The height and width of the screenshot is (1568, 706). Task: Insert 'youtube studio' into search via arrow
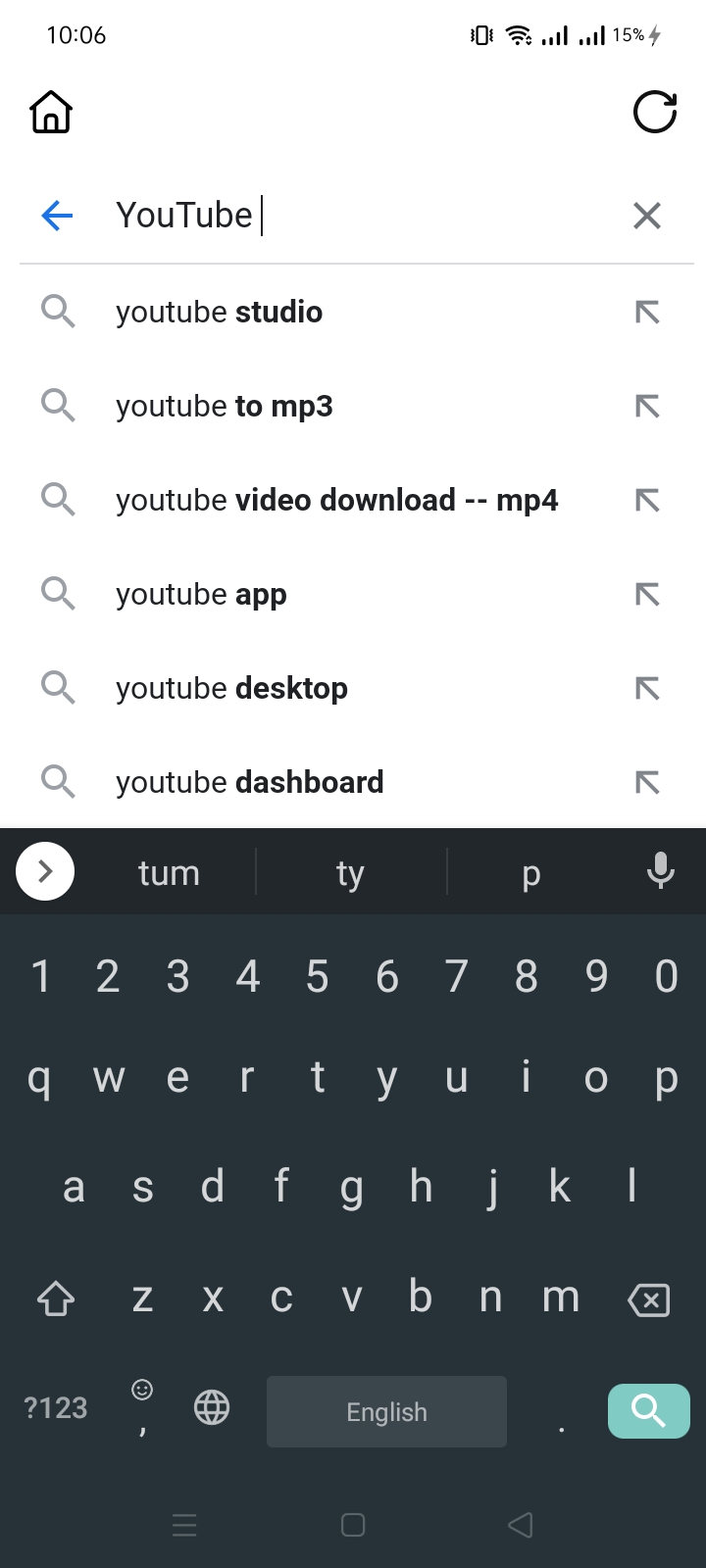click(647, 312)
